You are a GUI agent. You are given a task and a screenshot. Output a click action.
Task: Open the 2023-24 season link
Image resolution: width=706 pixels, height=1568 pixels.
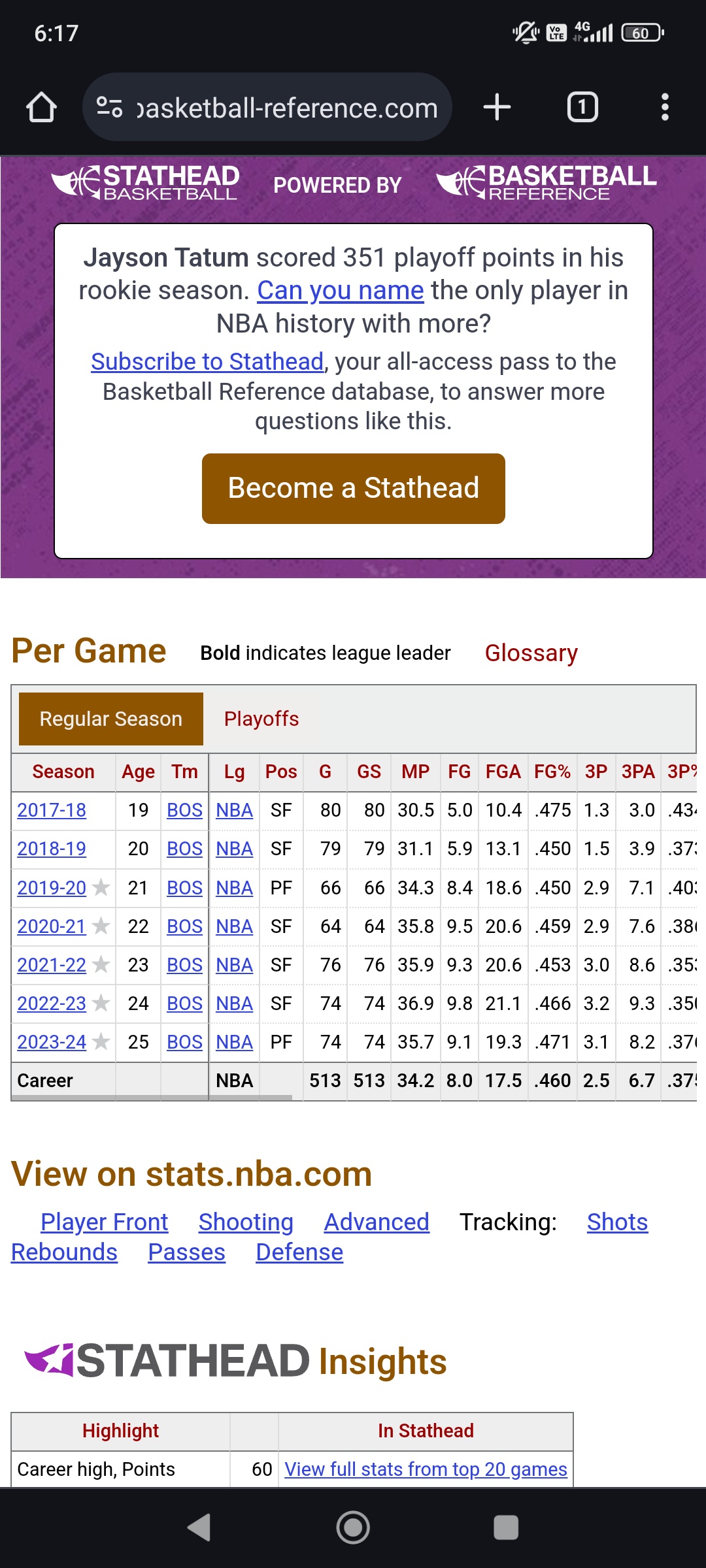click(52, 1042)
